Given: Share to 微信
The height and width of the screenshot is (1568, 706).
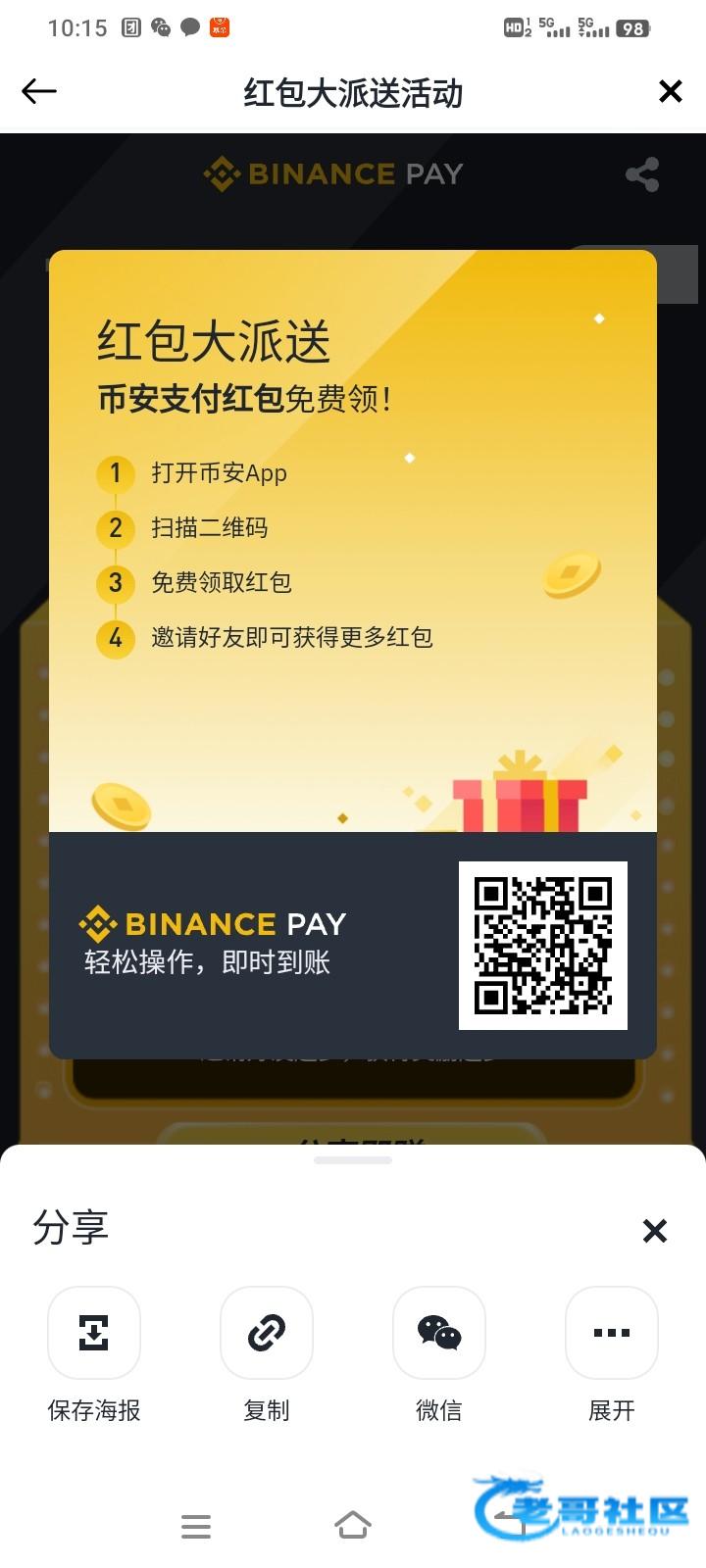Looking at the screenshot, I should coord(439,1333).
